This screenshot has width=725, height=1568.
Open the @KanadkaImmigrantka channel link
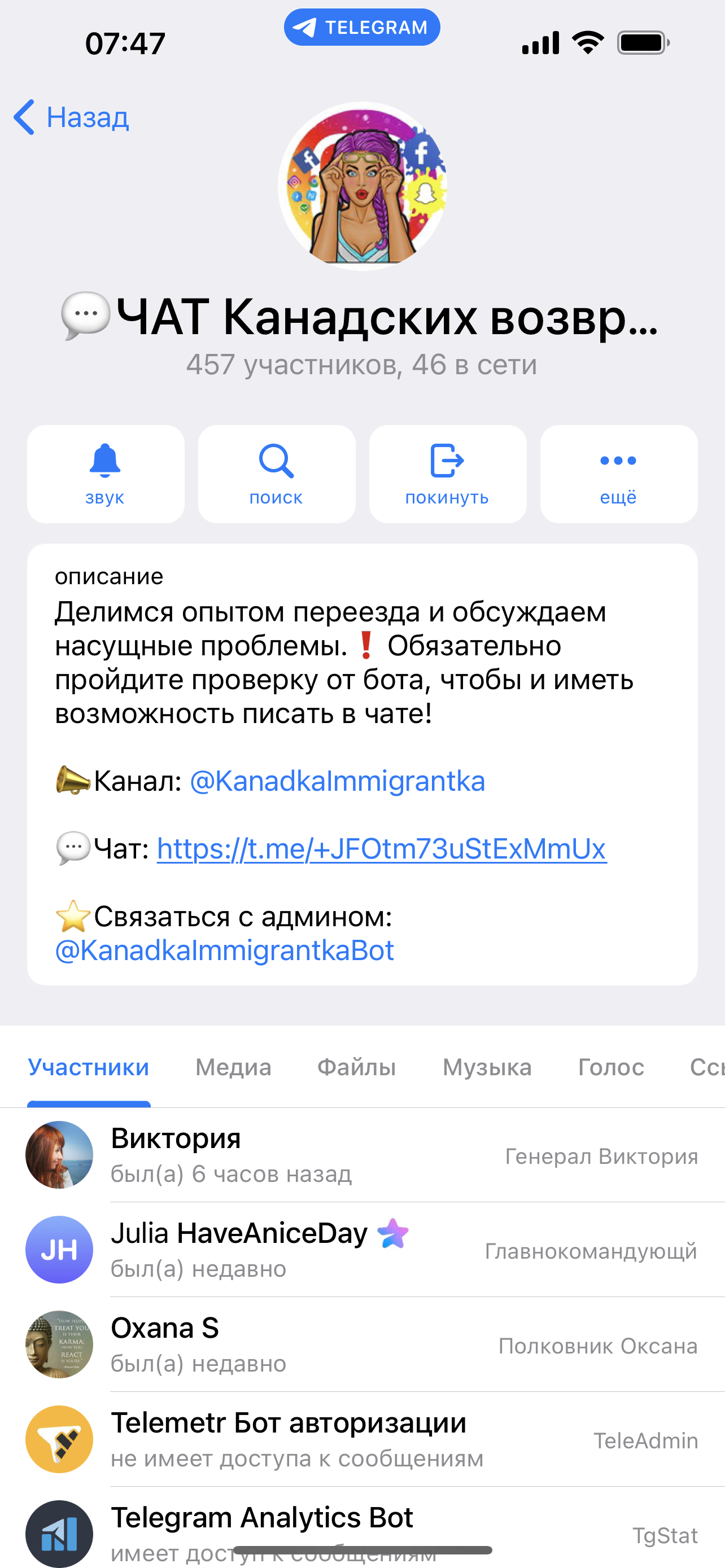pyautogui.click(x=337, y=781)
